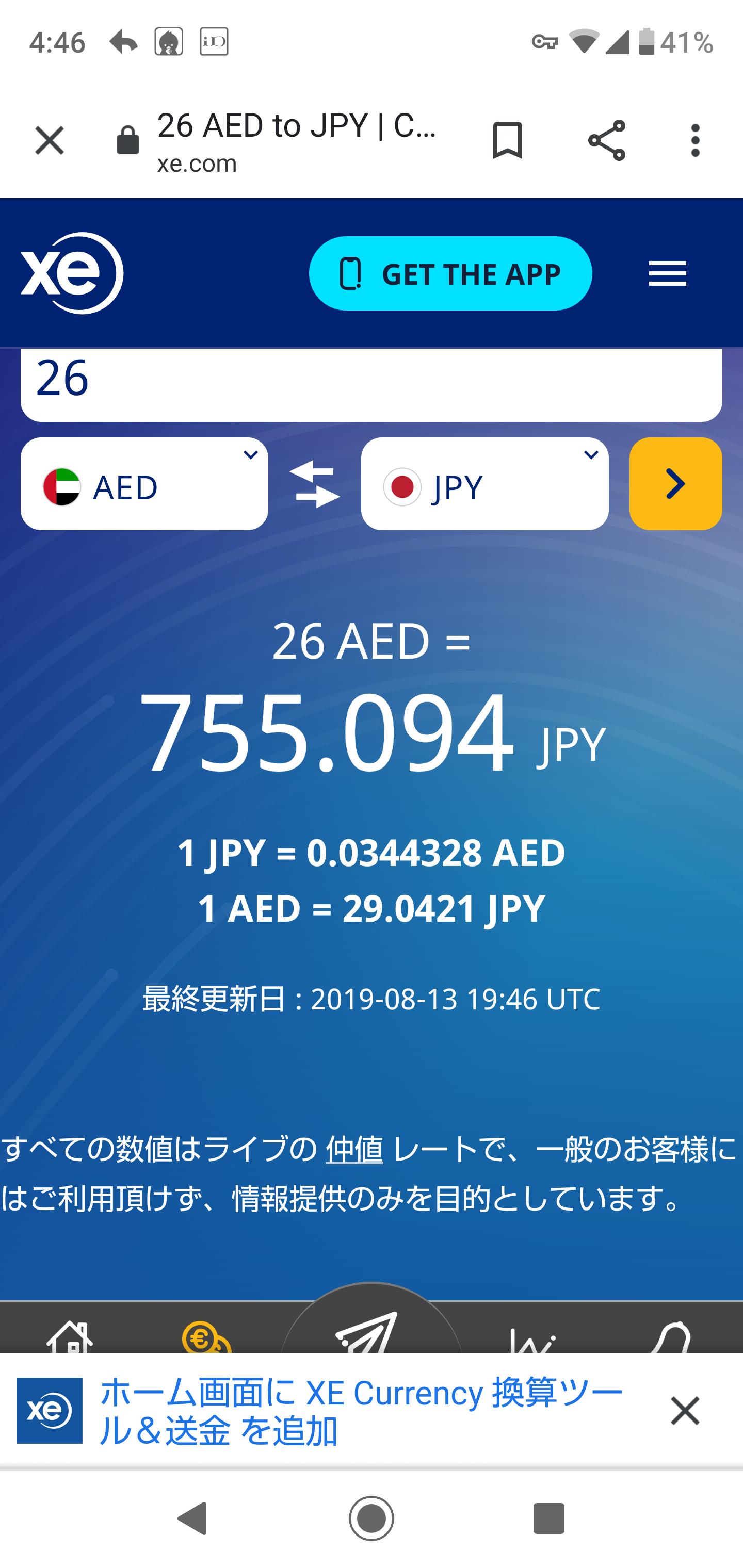Image resolution: width=743 pixels, height=1568 pixels.
Task: Go to the system home screen
Action: coord(372,1518)
